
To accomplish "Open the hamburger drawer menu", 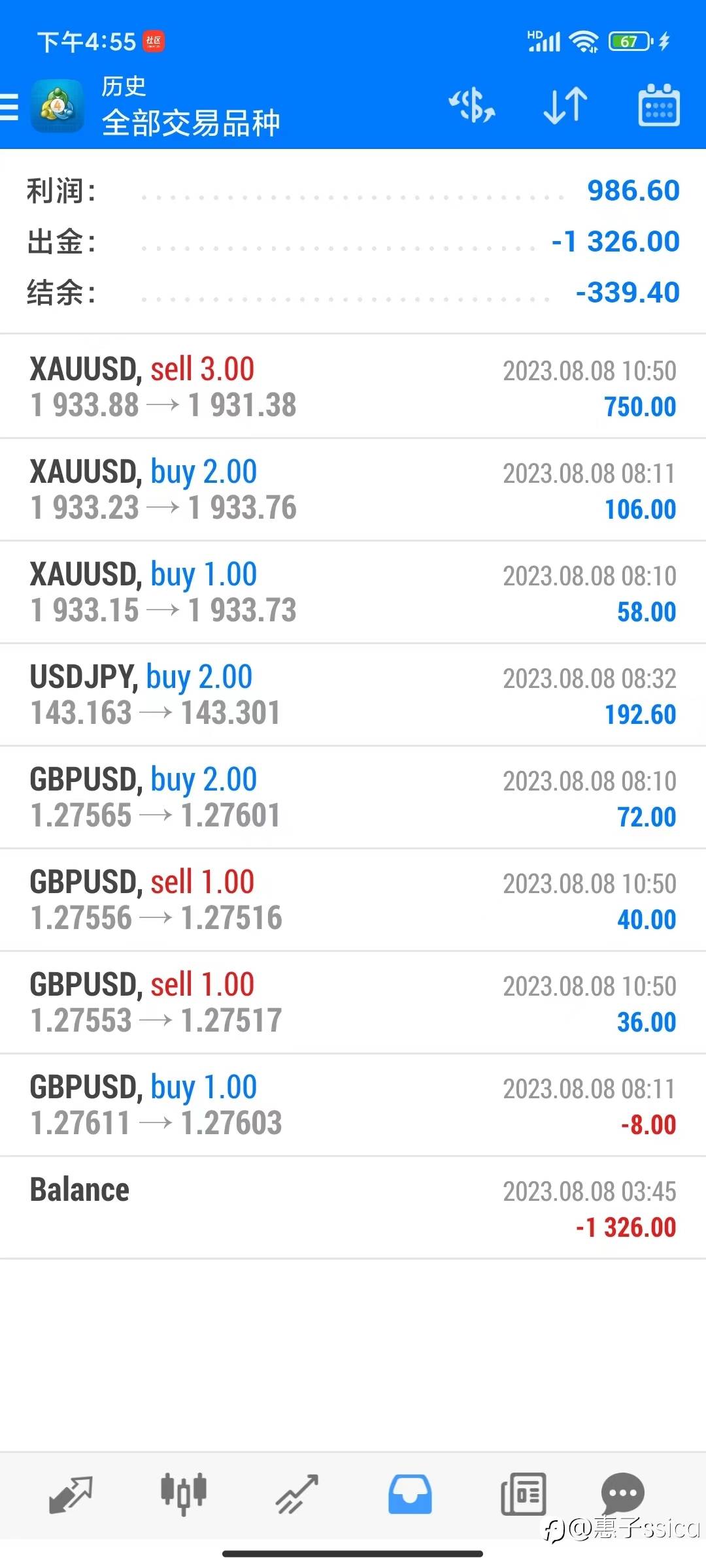I will click(9, 106).
